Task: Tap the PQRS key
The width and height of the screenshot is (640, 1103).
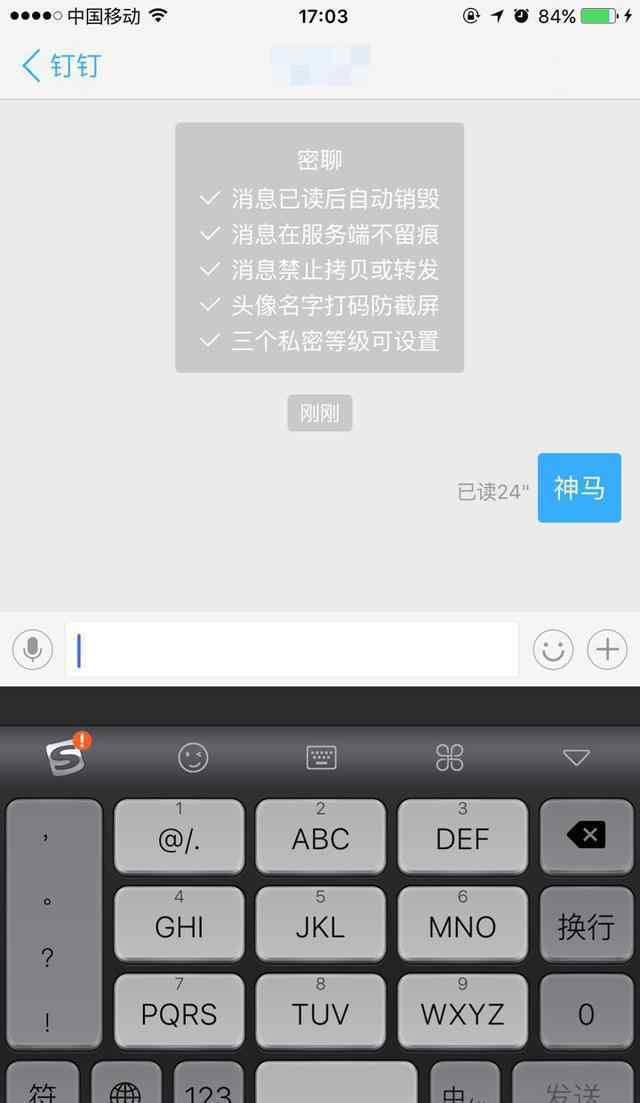Action: pyautogui.click(x=179, y=1012)
